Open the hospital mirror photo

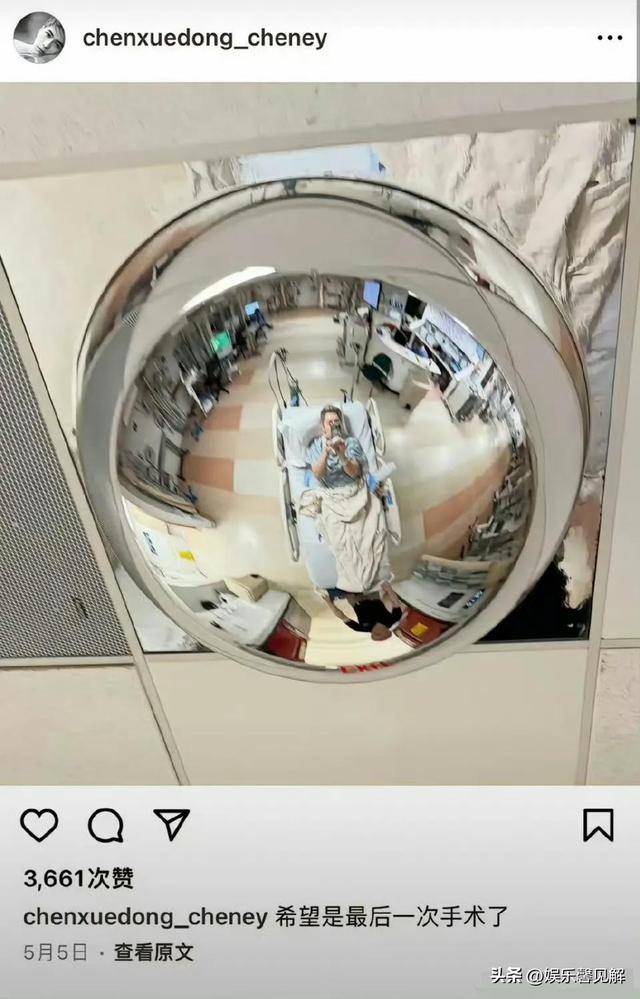click(x=320, y=430)
